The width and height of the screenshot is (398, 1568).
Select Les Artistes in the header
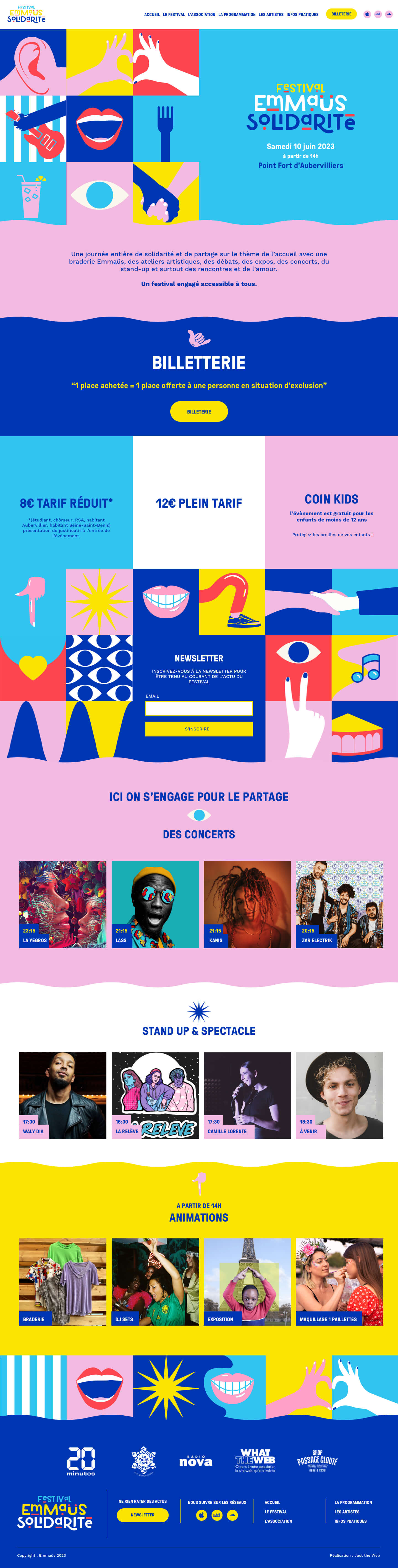click(271, 15)
